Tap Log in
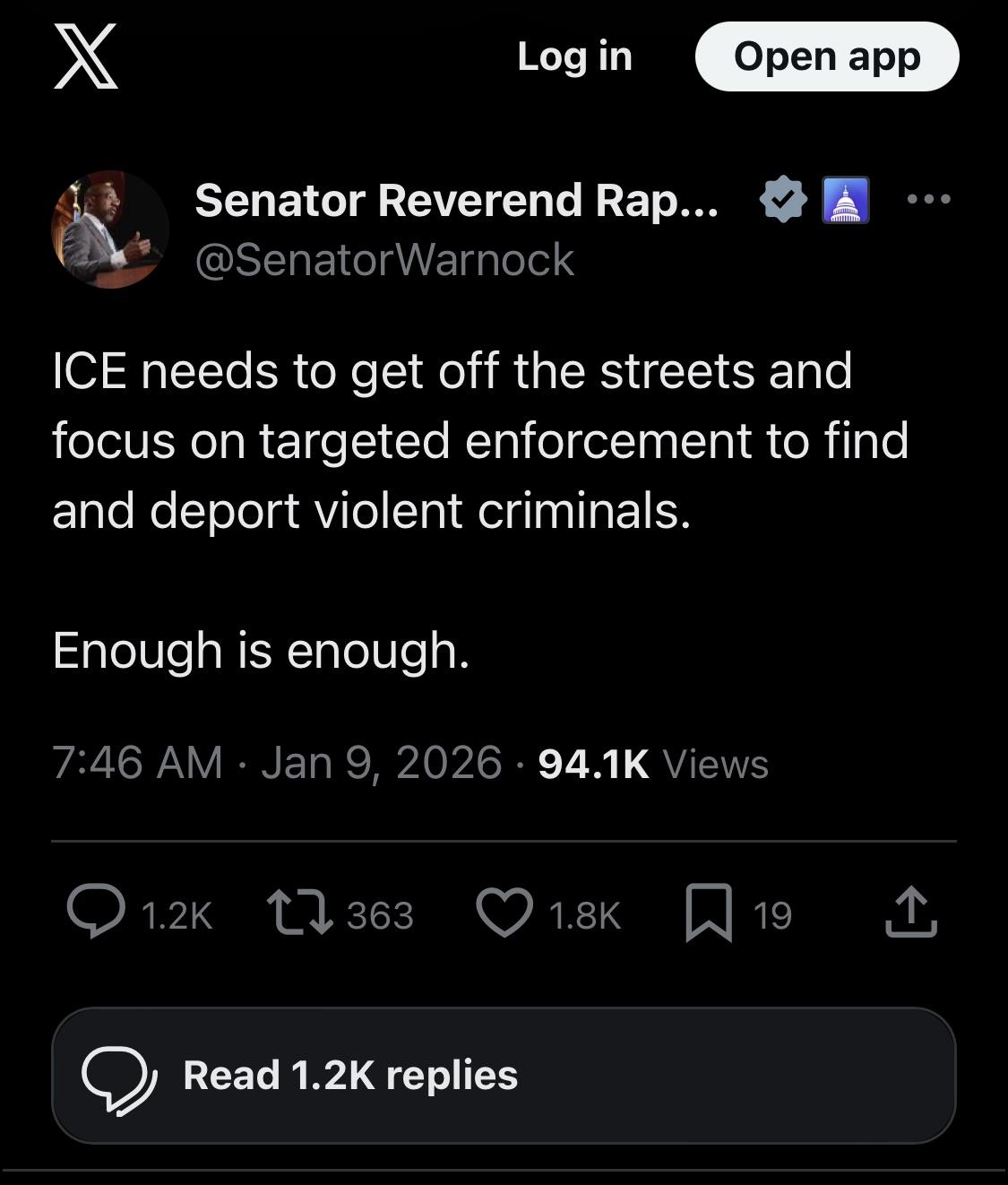1008x1185 pixels. 574,56
